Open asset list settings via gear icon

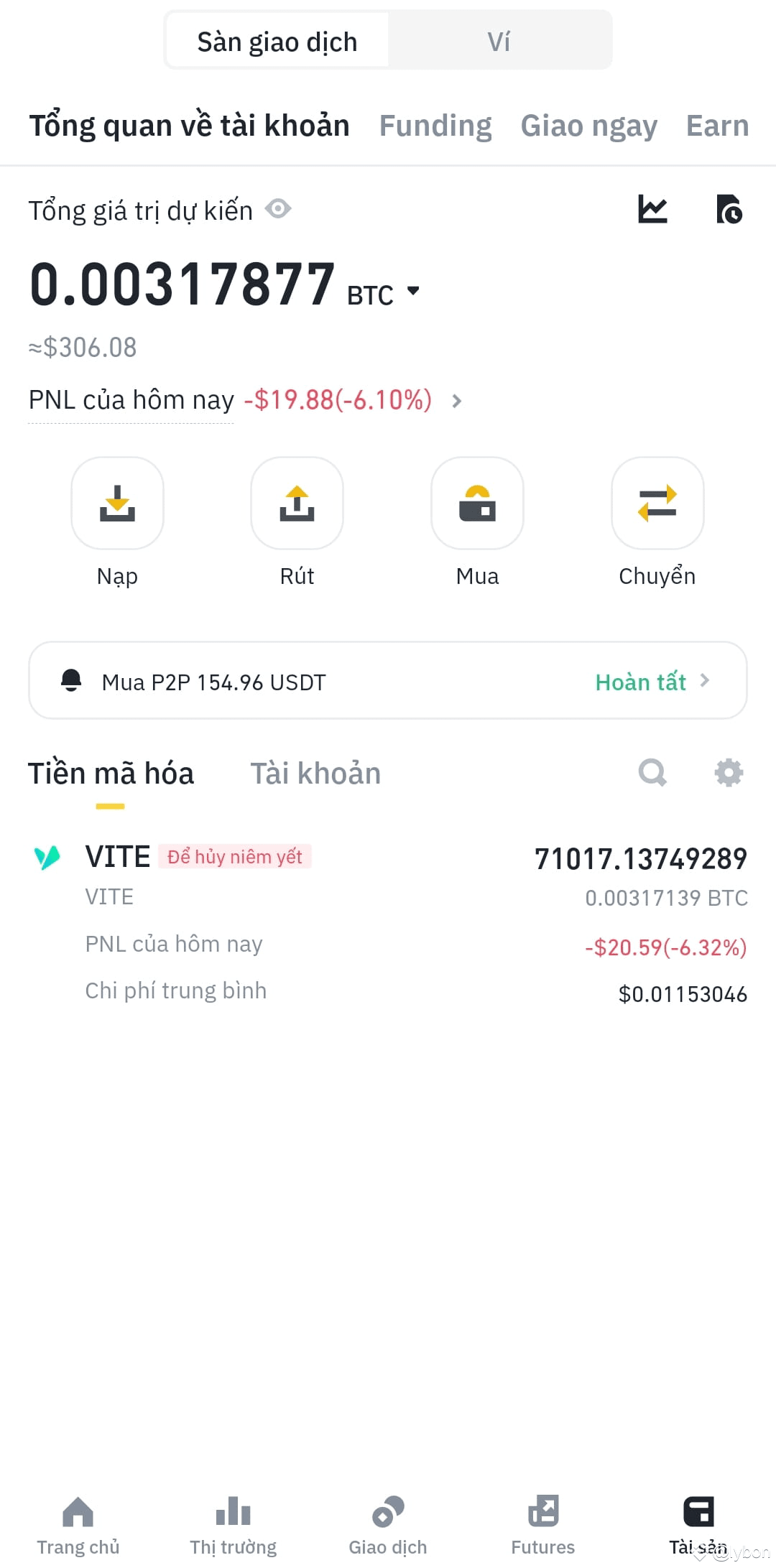729,772
